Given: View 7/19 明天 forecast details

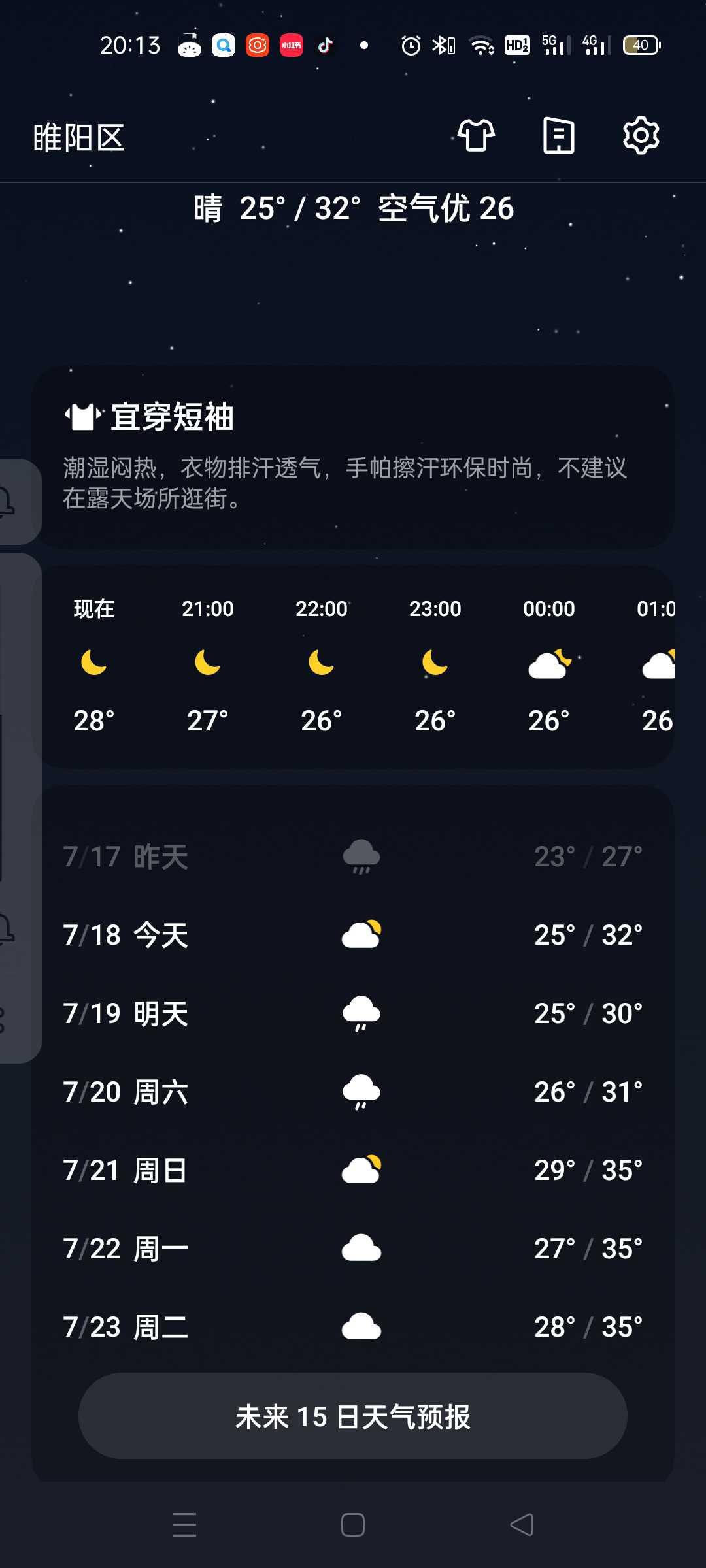Looking at the screenshot, I should click(353, 1013).
